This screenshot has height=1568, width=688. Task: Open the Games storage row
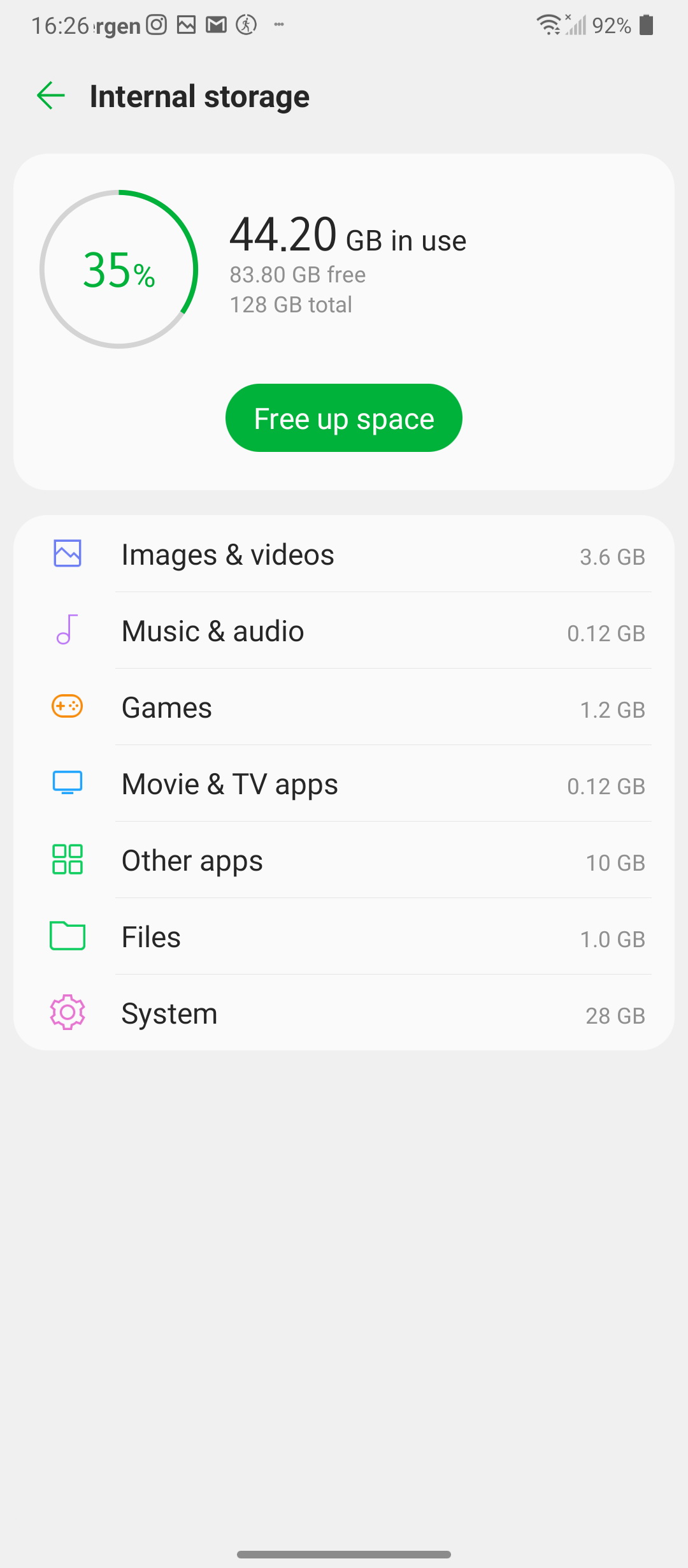click(344, 708)
